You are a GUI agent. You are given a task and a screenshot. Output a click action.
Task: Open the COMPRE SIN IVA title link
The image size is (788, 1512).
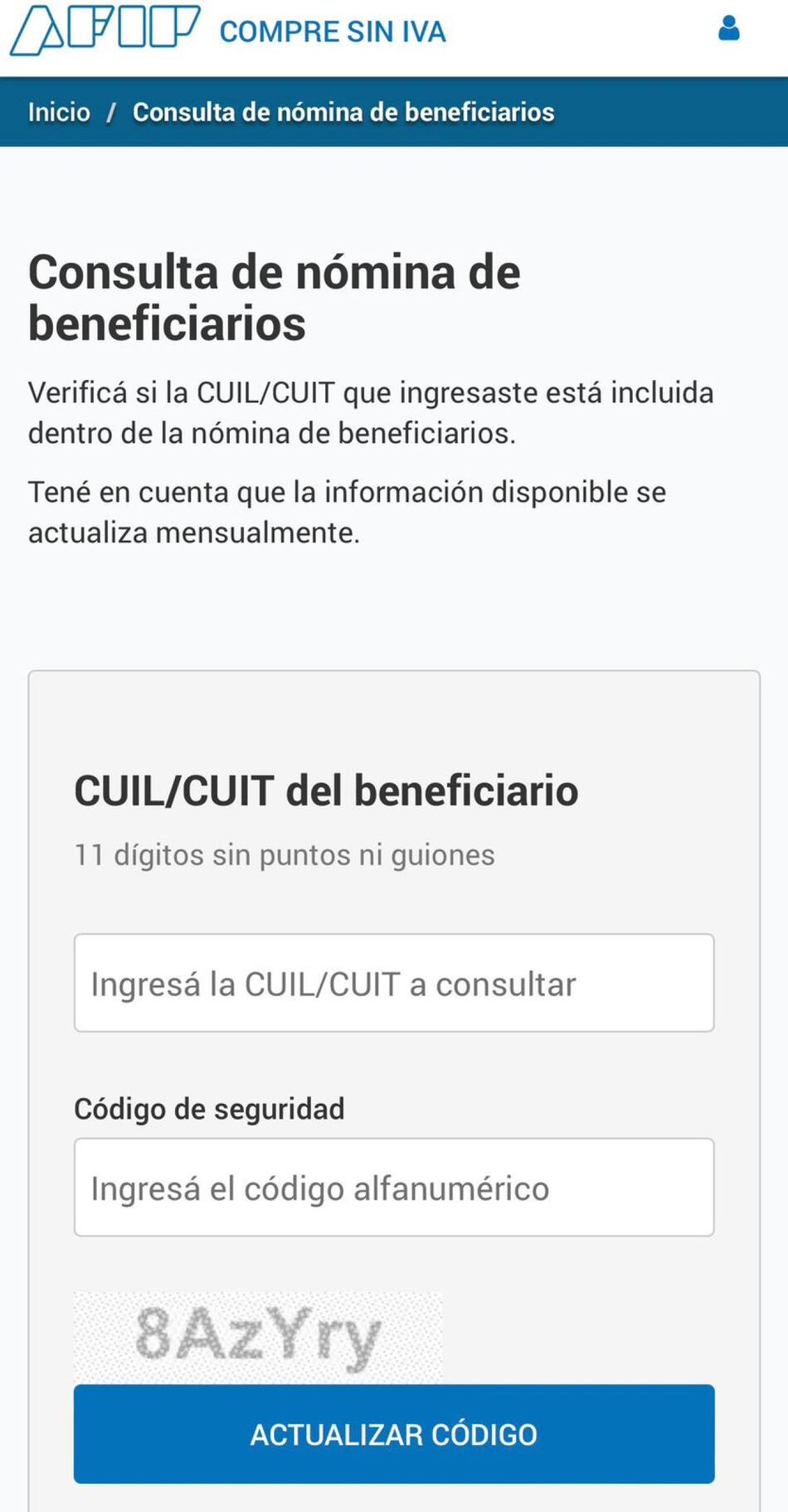(x=332, y=31)
